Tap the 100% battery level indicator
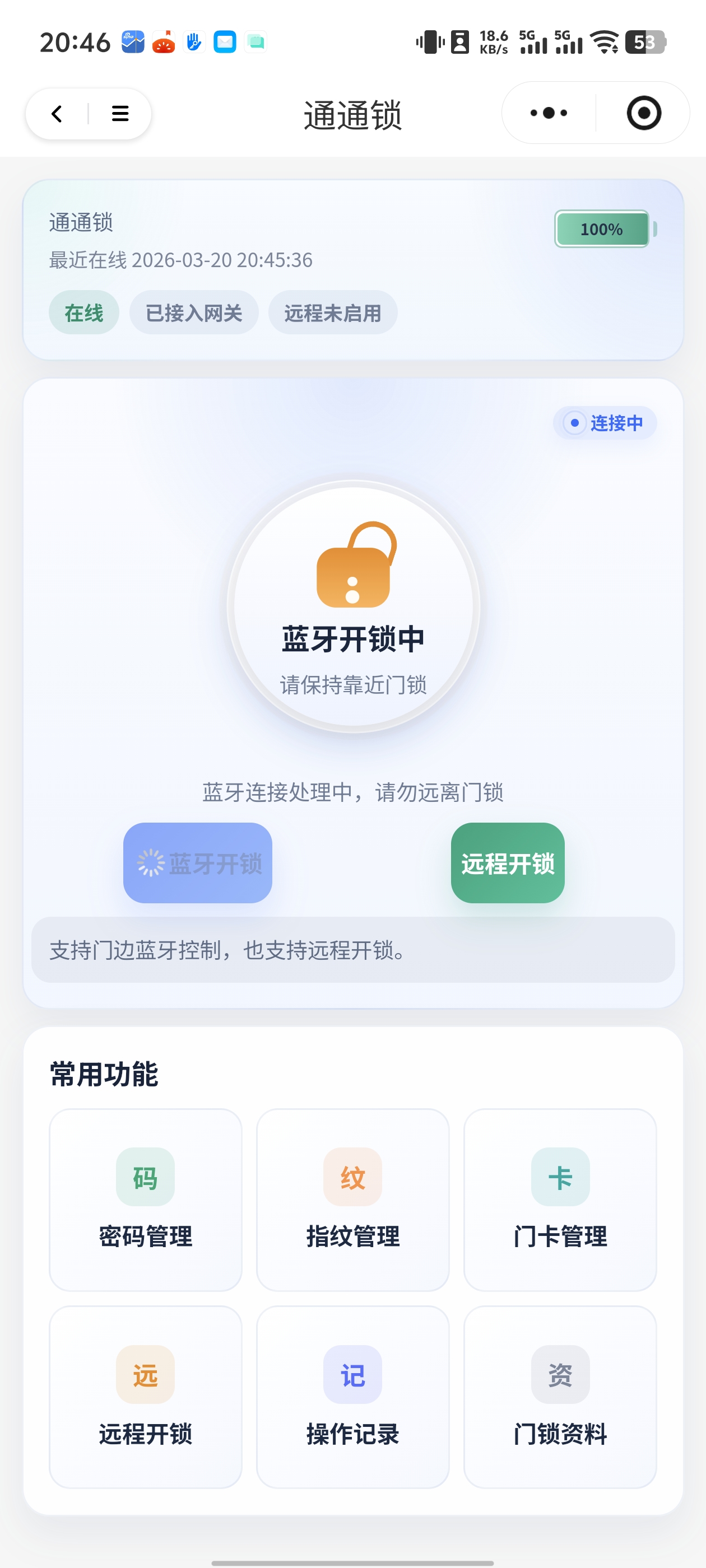Image resolution: width=706 pixels, height=1568 pixels. [602, 230]
